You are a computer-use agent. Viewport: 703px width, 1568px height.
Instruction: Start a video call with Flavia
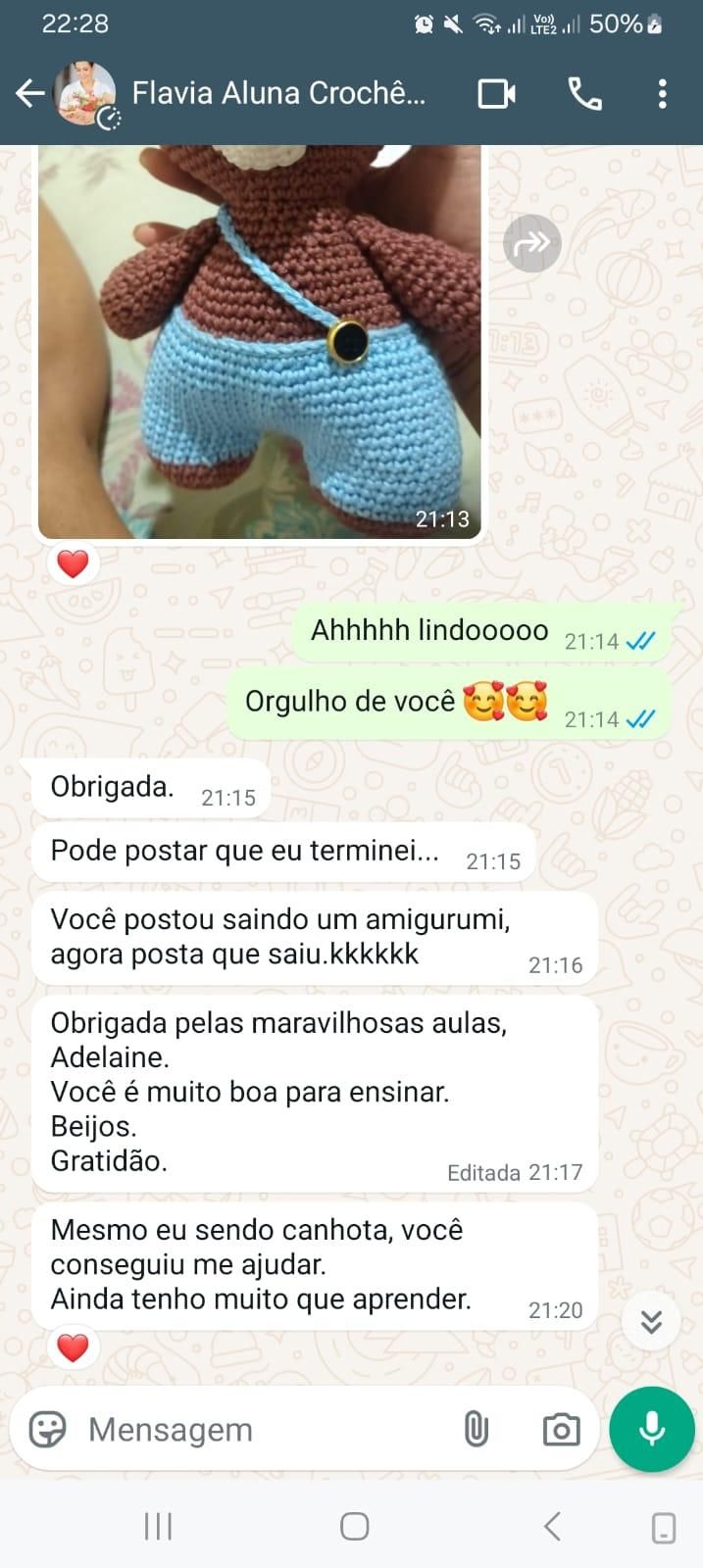point(497,94)
